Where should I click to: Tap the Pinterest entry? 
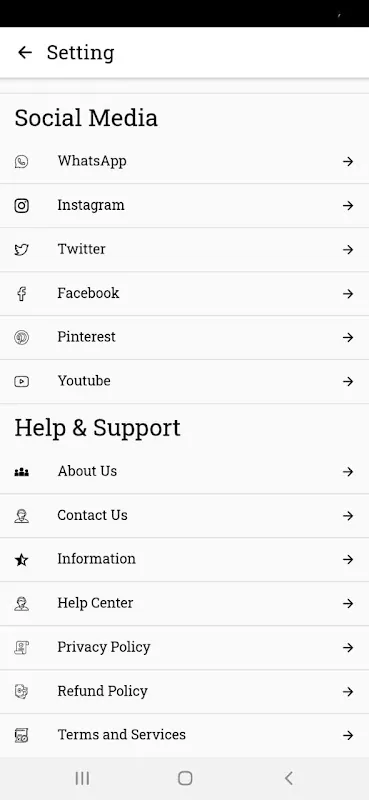coord(184,337)
